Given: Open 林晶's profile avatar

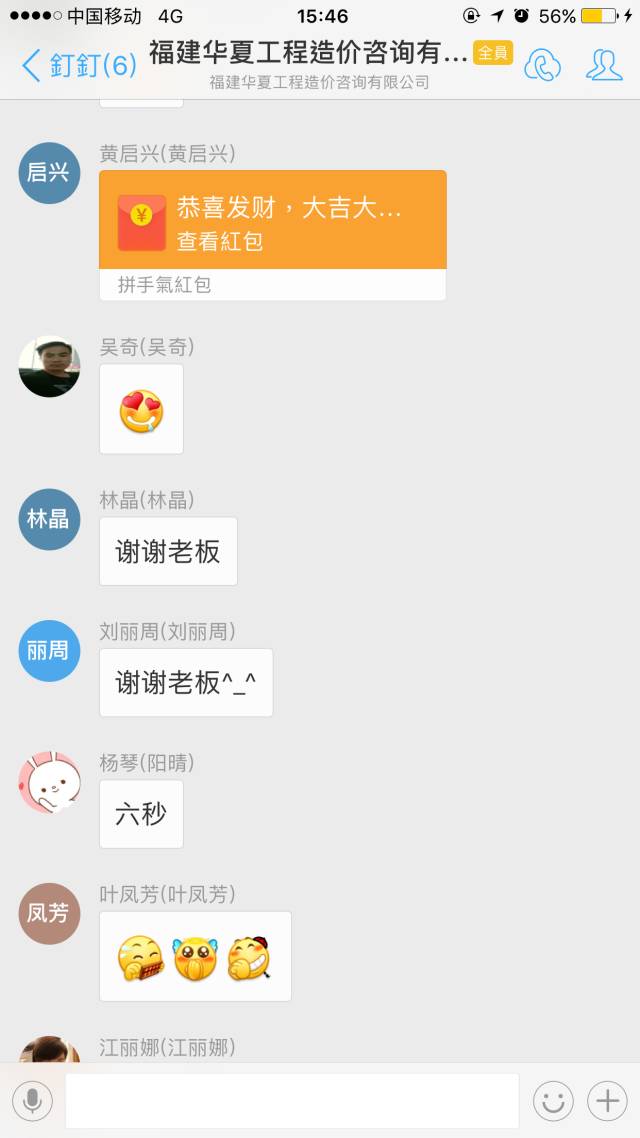Looking at the screenshot, I should 49,519.
